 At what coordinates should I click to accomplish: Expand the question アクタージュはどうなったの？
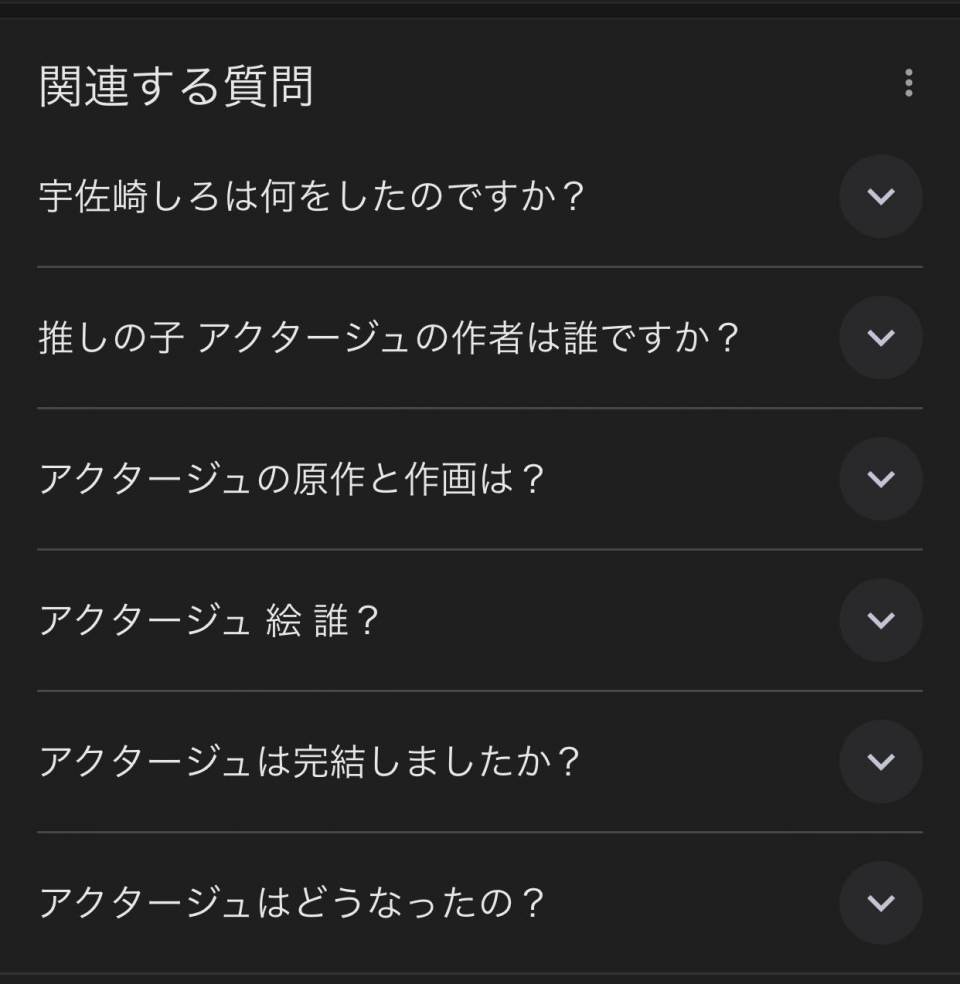click(880, 903)
